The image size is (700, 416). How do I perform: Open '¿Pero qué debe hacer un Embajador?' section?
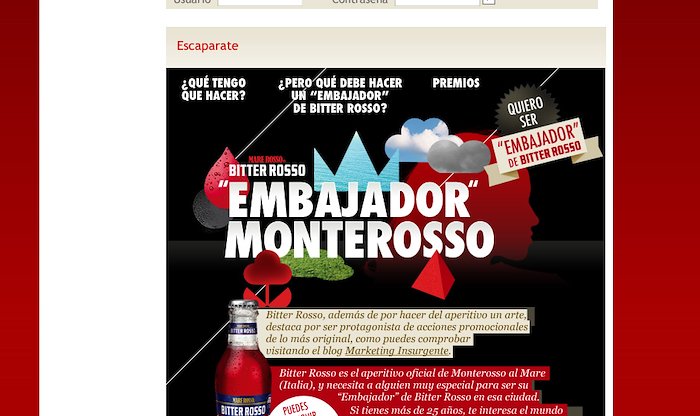(x=340, y=95)
